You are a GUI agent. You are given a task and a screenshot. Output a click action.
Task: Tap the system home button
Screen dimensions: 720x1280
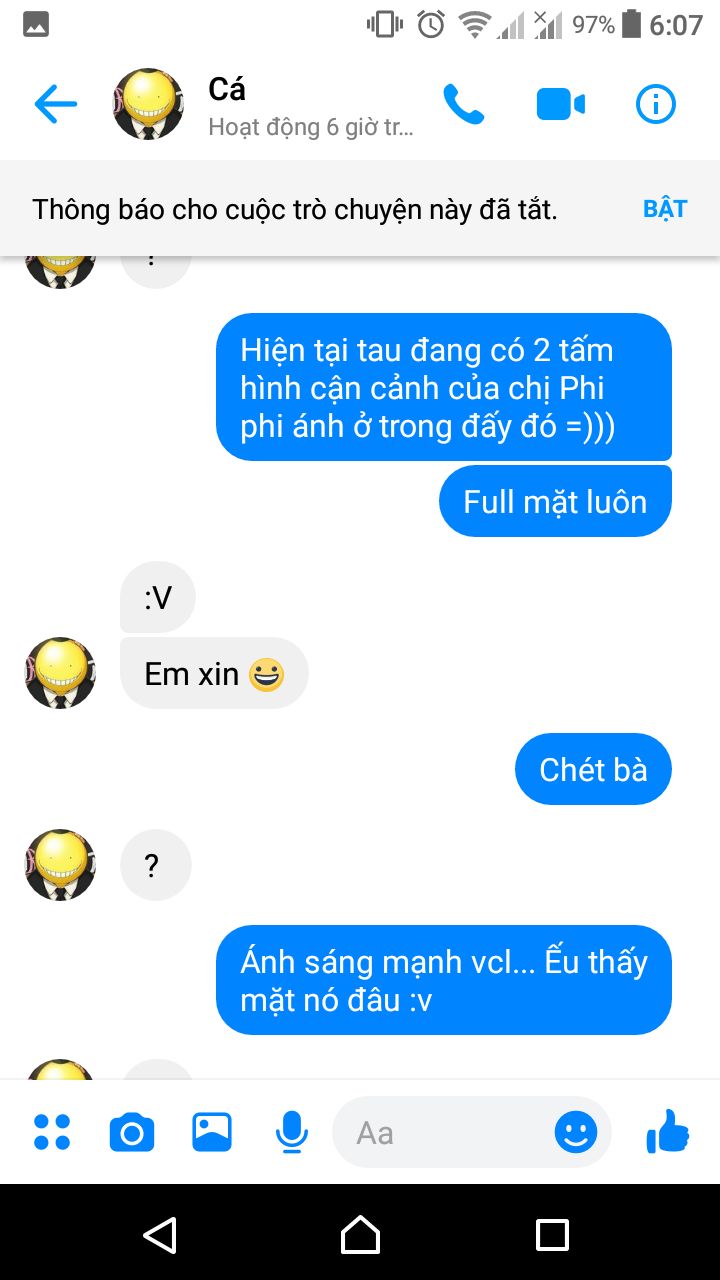click(x=360, y=1234)
